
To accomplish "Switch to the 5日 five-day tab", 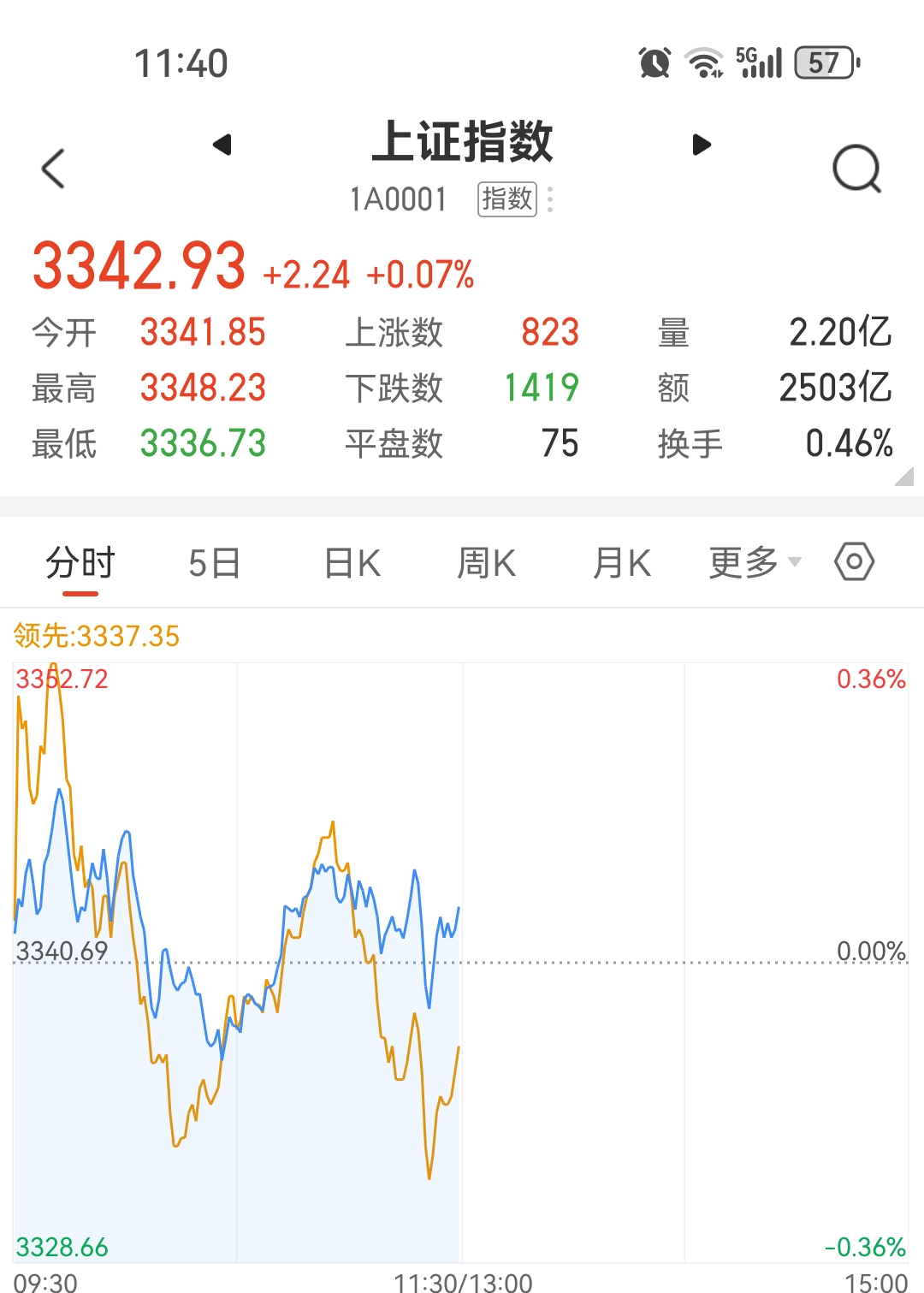I will tap(214, 560).
